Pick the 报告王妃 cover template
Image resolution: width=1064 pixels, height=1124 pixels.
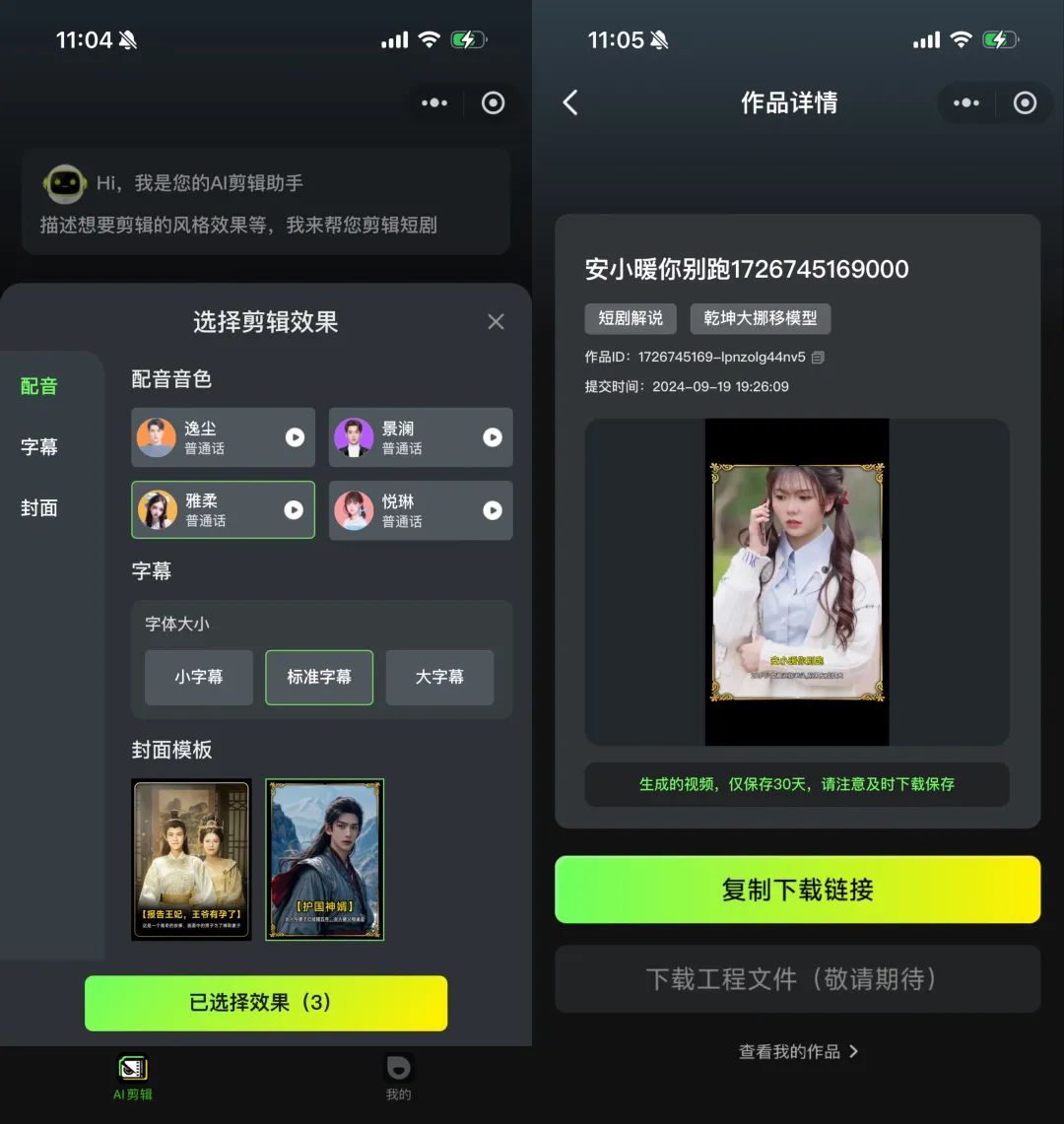pyautogui.click(x=191, y=859)
